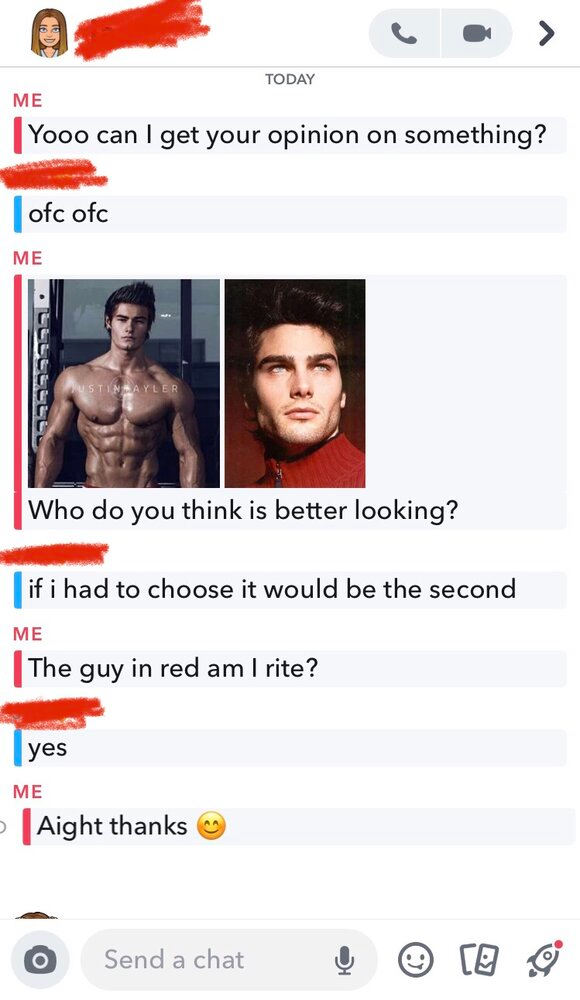Start a video call

coord(477,33)
